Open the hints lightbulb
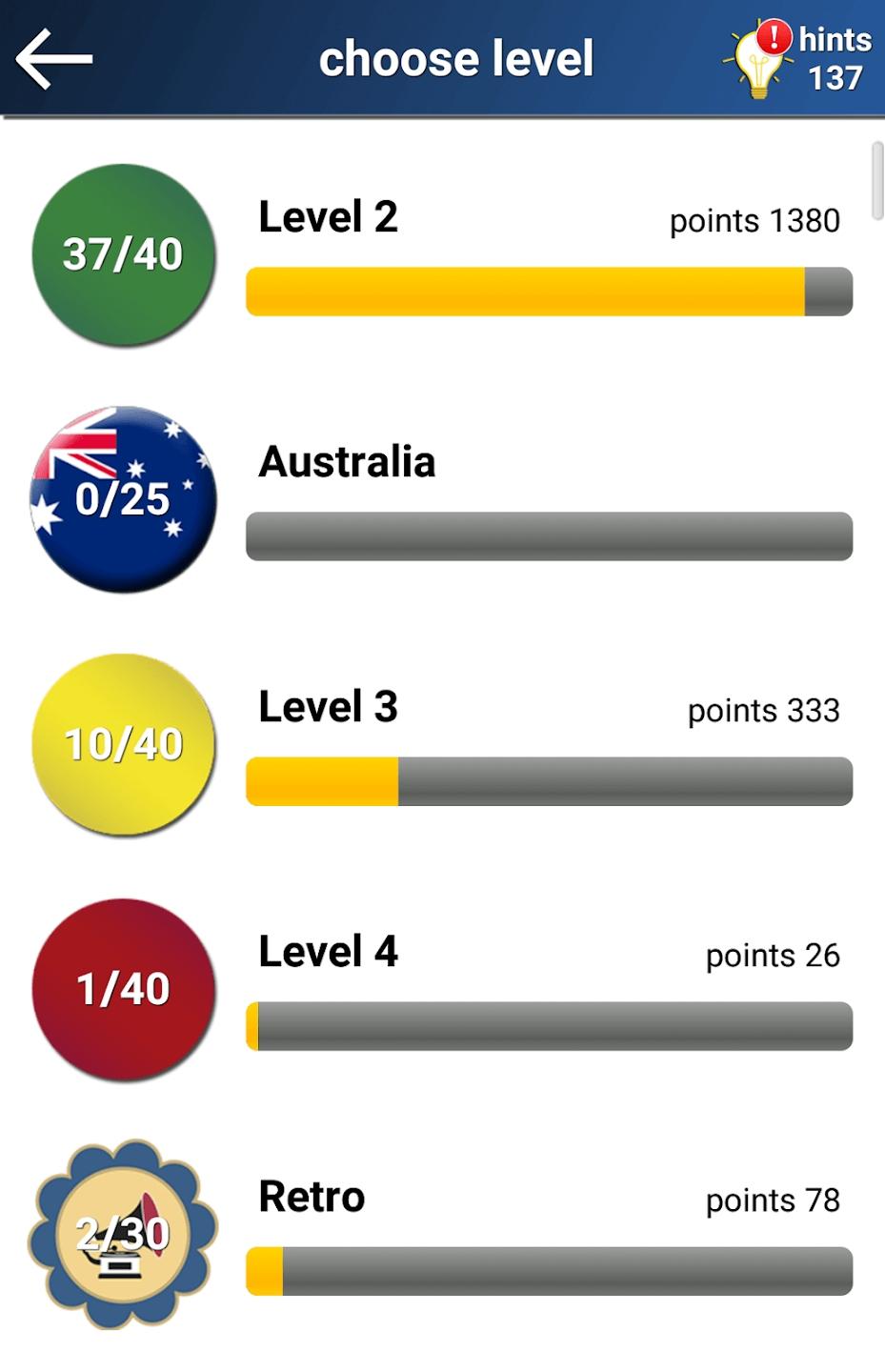 pyautogui.click(x=758, y=59)
